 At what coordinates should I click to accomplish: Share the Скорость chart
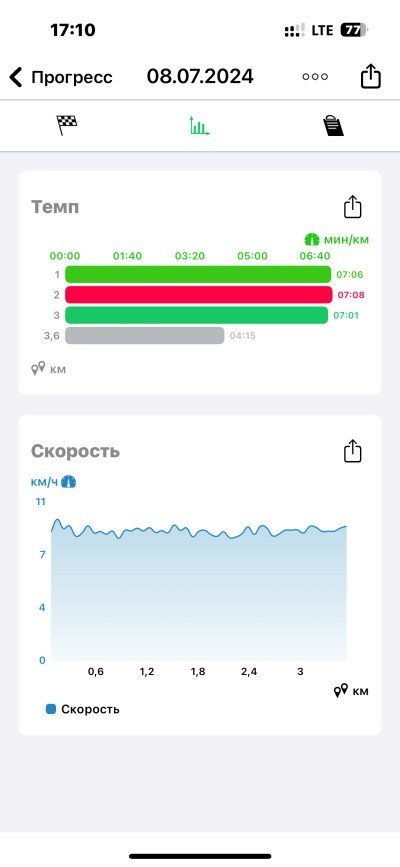[x=352, y=451]
